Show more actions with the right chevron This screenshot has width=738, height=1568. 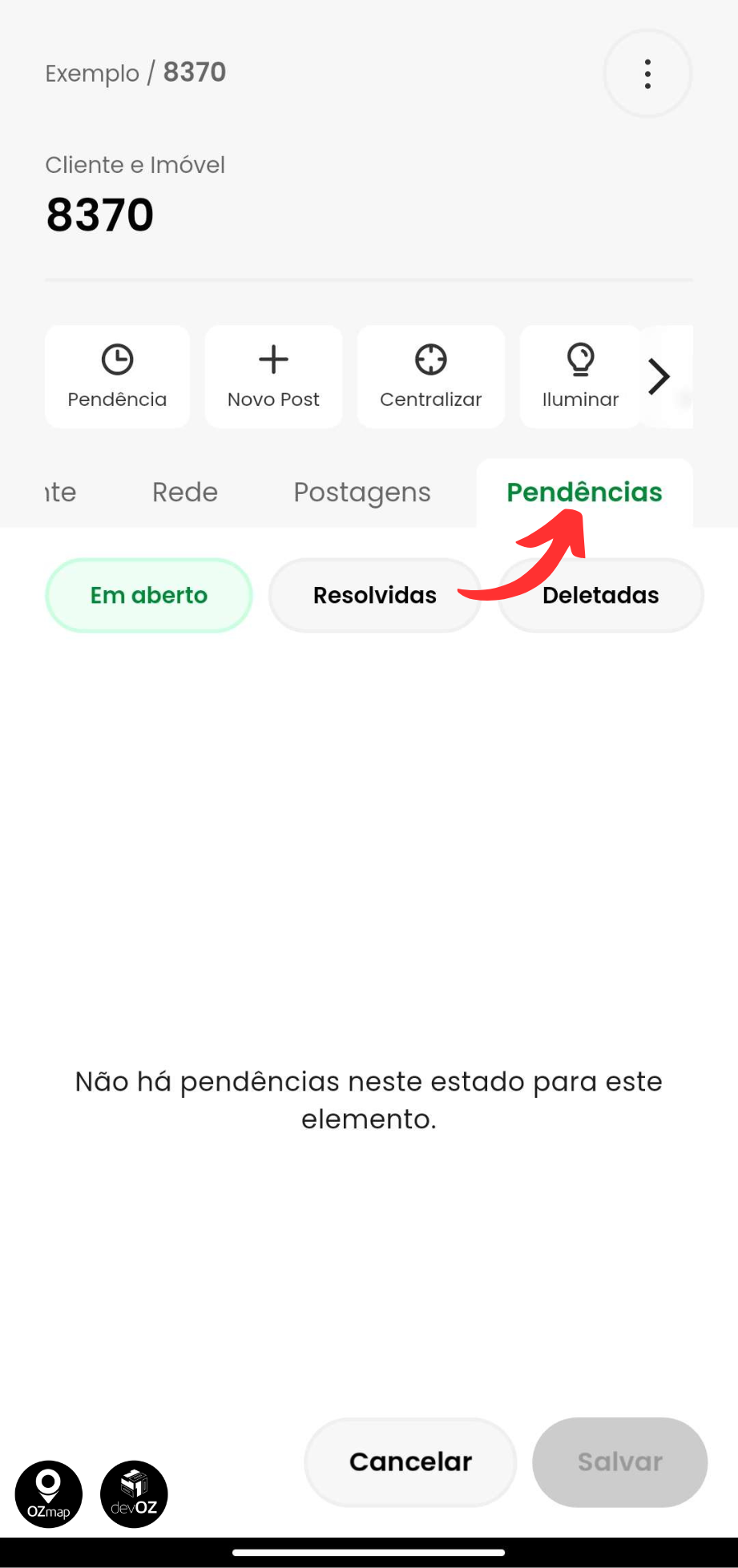[x=659, y=376]
